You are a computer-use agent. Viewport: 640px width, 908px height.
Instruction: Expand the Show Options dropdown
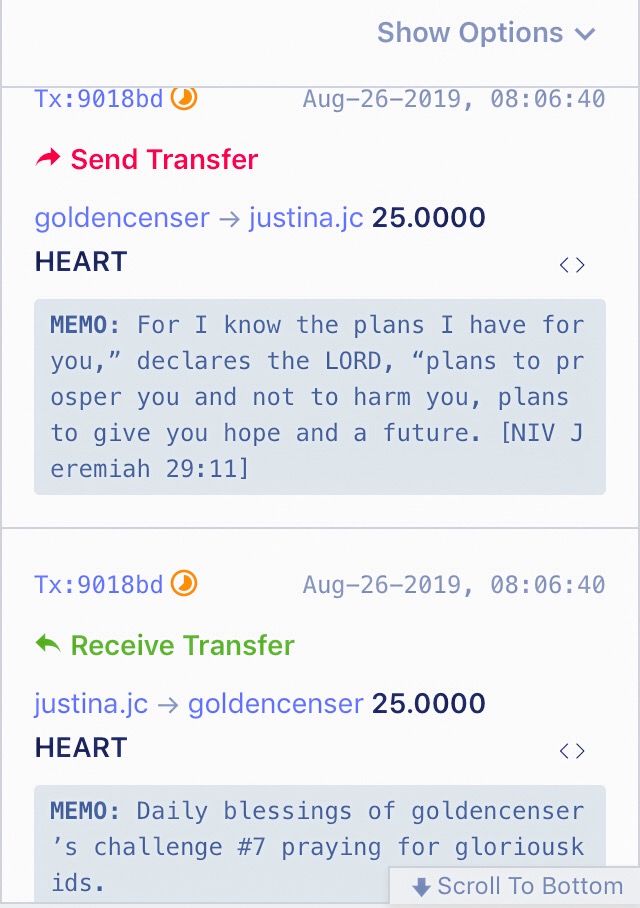486,33
